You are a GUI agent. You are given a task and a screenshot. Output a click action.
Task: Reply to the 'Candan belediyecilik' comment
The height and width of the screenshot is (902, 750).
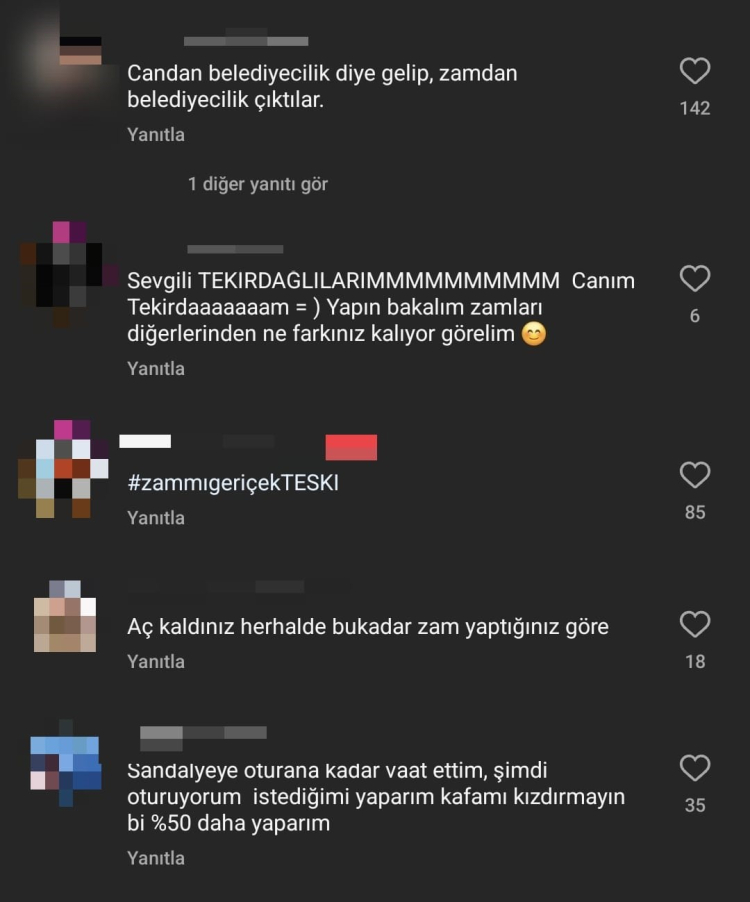pos(156,134)
